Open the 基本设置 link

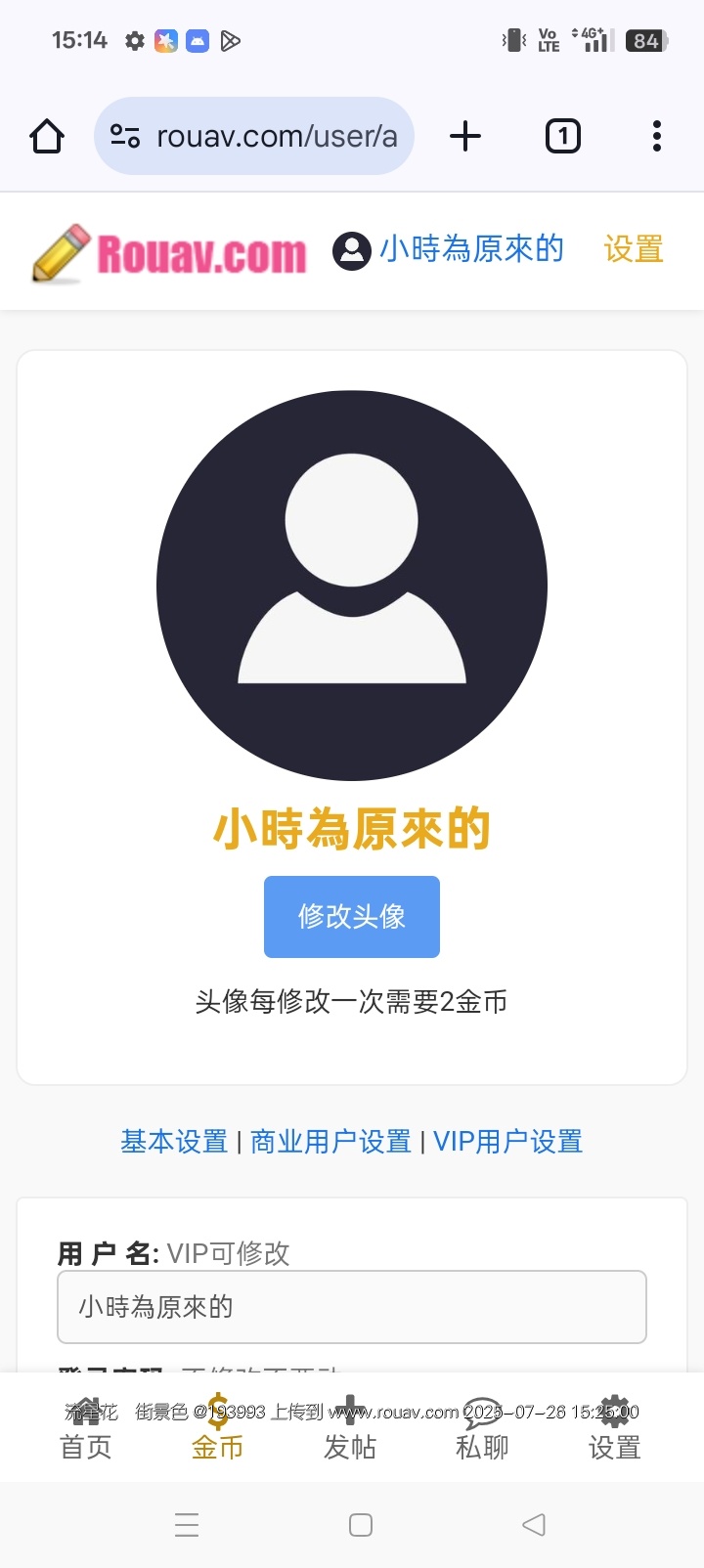[x=174, y=1142]
